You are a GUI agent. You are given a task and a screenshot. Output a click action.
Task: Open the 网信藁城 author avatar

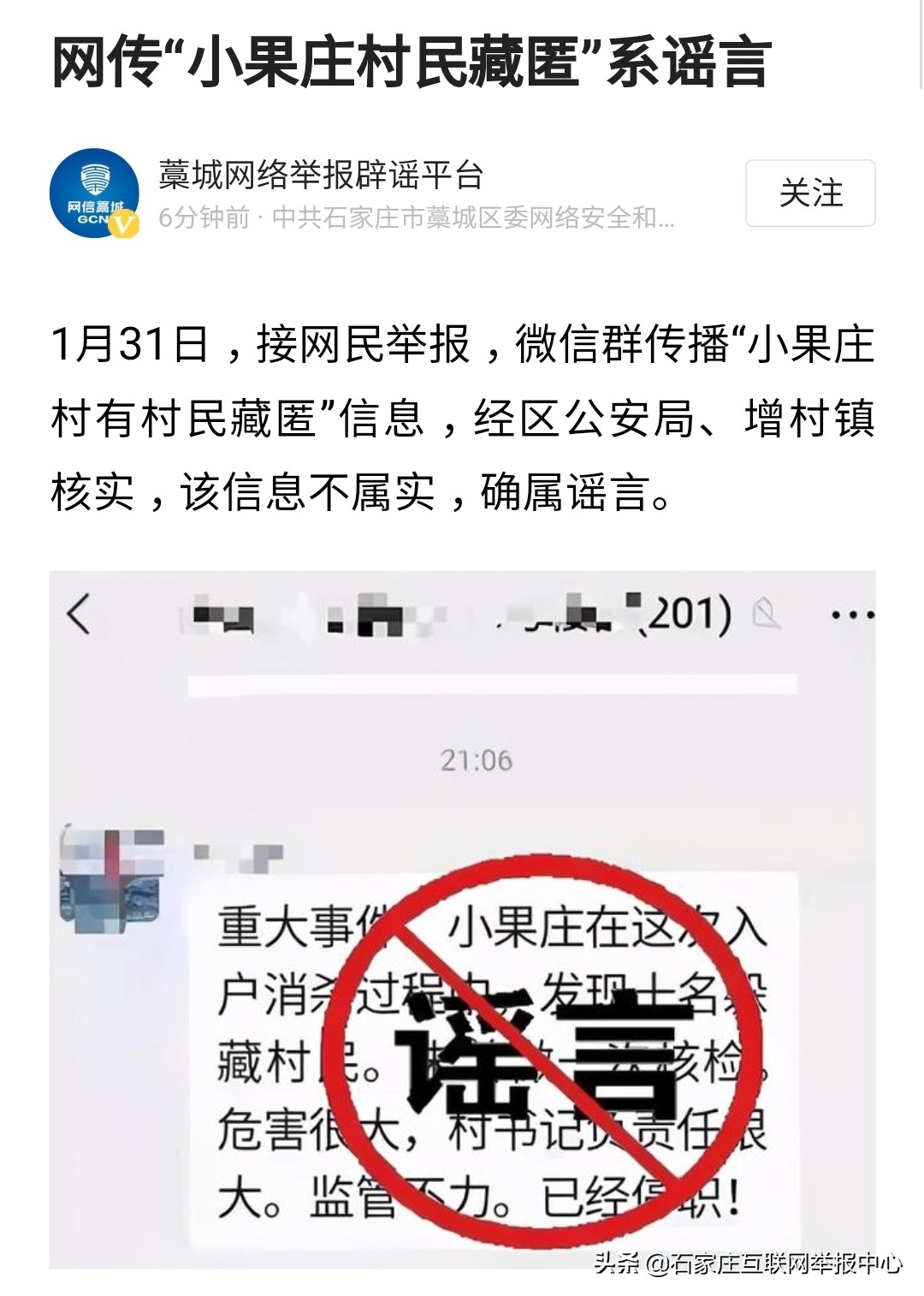point(94,194)
